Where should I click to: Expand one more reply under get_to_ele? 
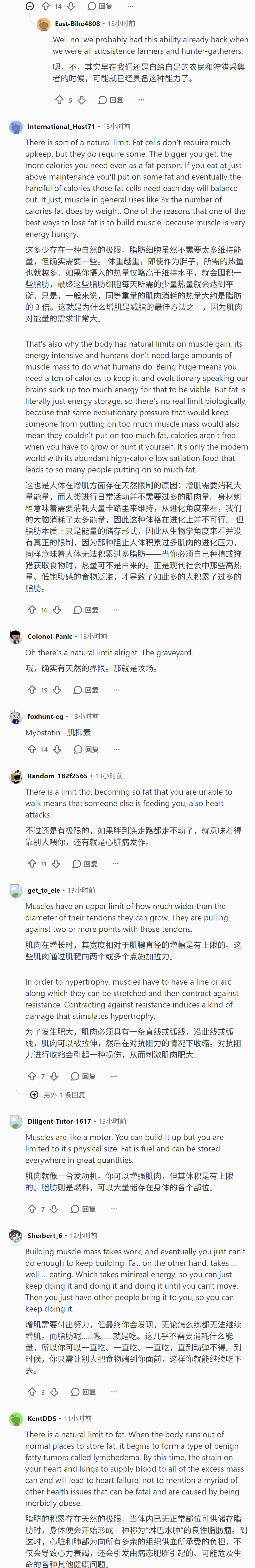pos(58,1095)
